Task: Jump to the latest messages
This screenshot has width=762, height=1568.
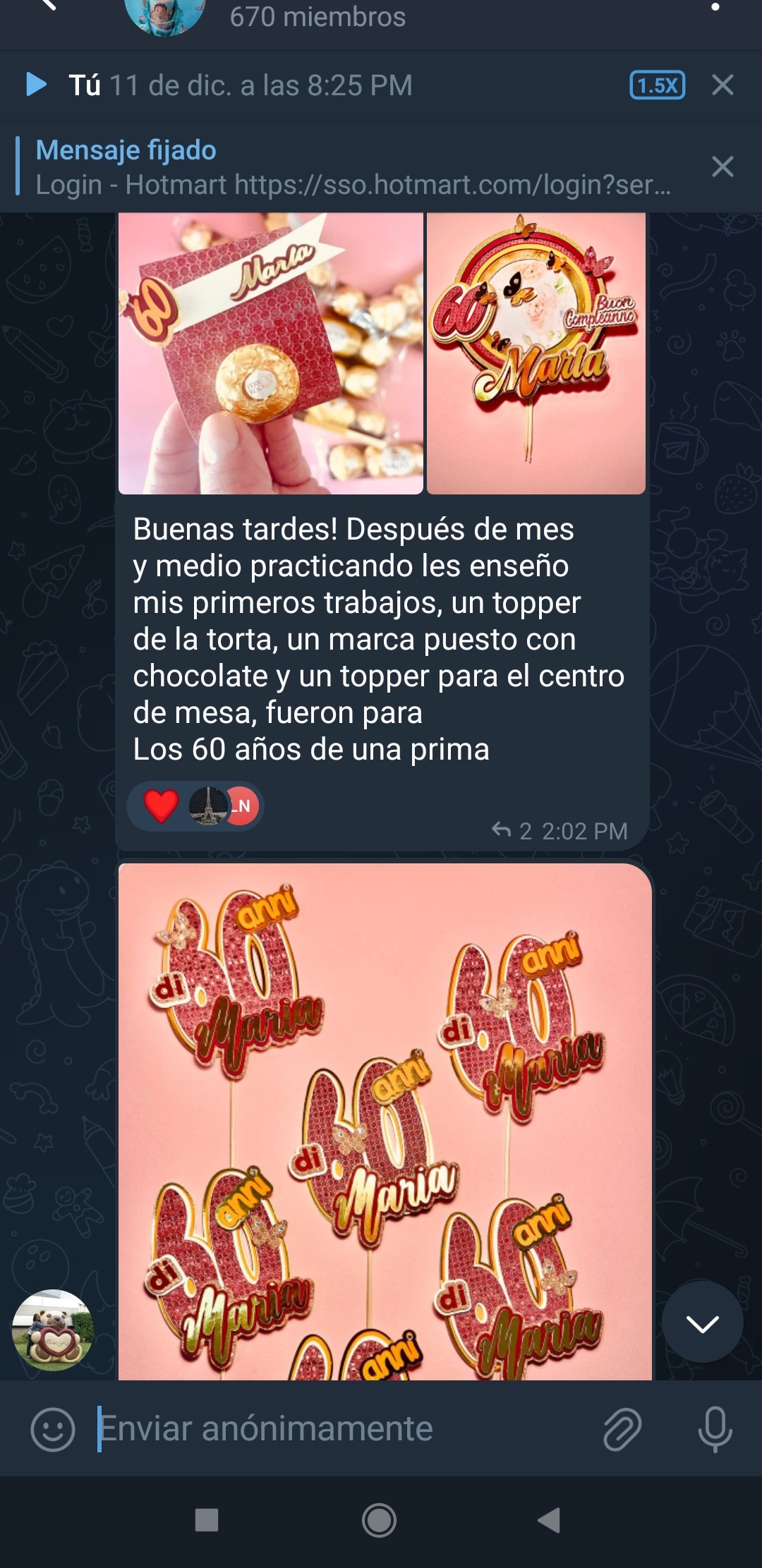Action: (x=702, y=1323)
